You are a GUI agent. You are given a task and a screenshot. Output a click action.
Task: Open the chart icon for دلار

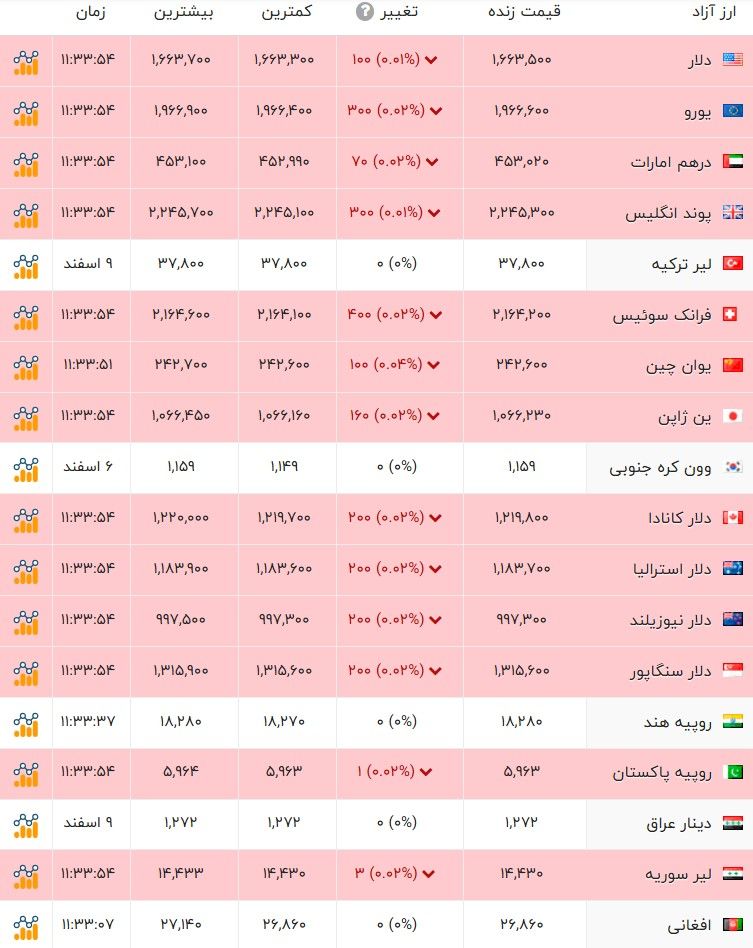(26, 61)
